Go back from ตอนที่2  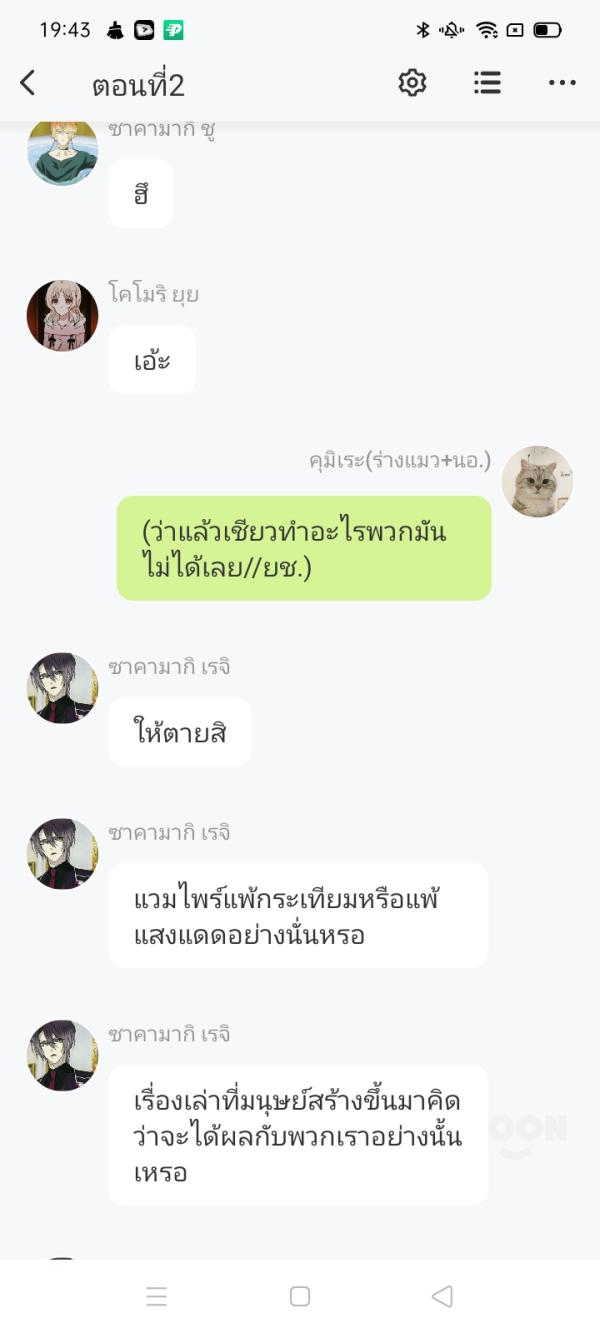pos(28,83)
